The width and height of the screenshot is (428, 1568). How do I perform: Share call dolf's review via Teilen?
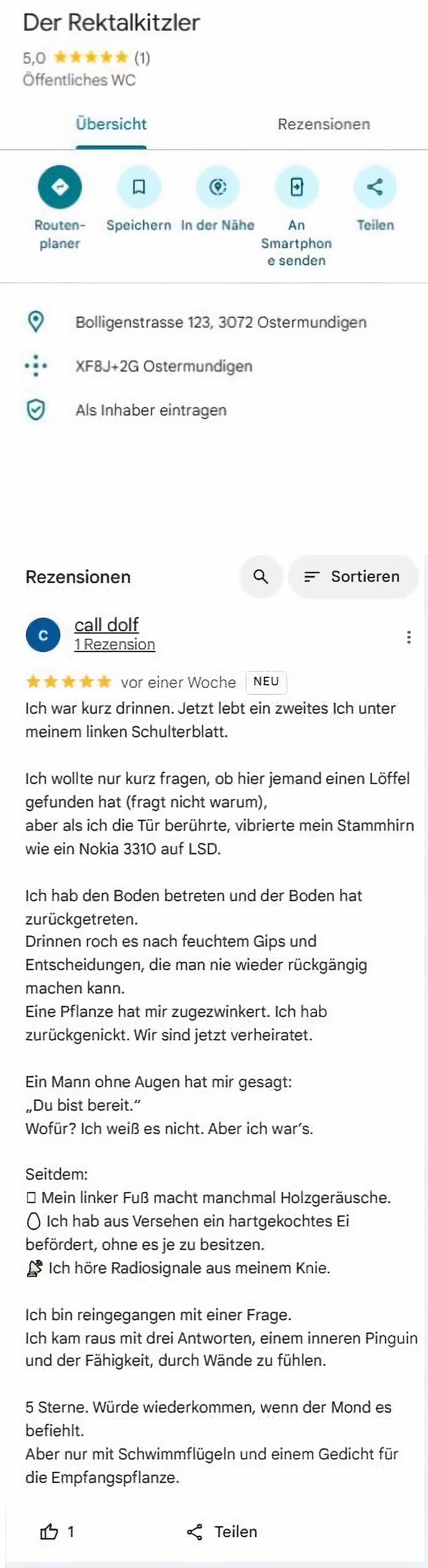pyautogui.click(x=222, y=1531)
